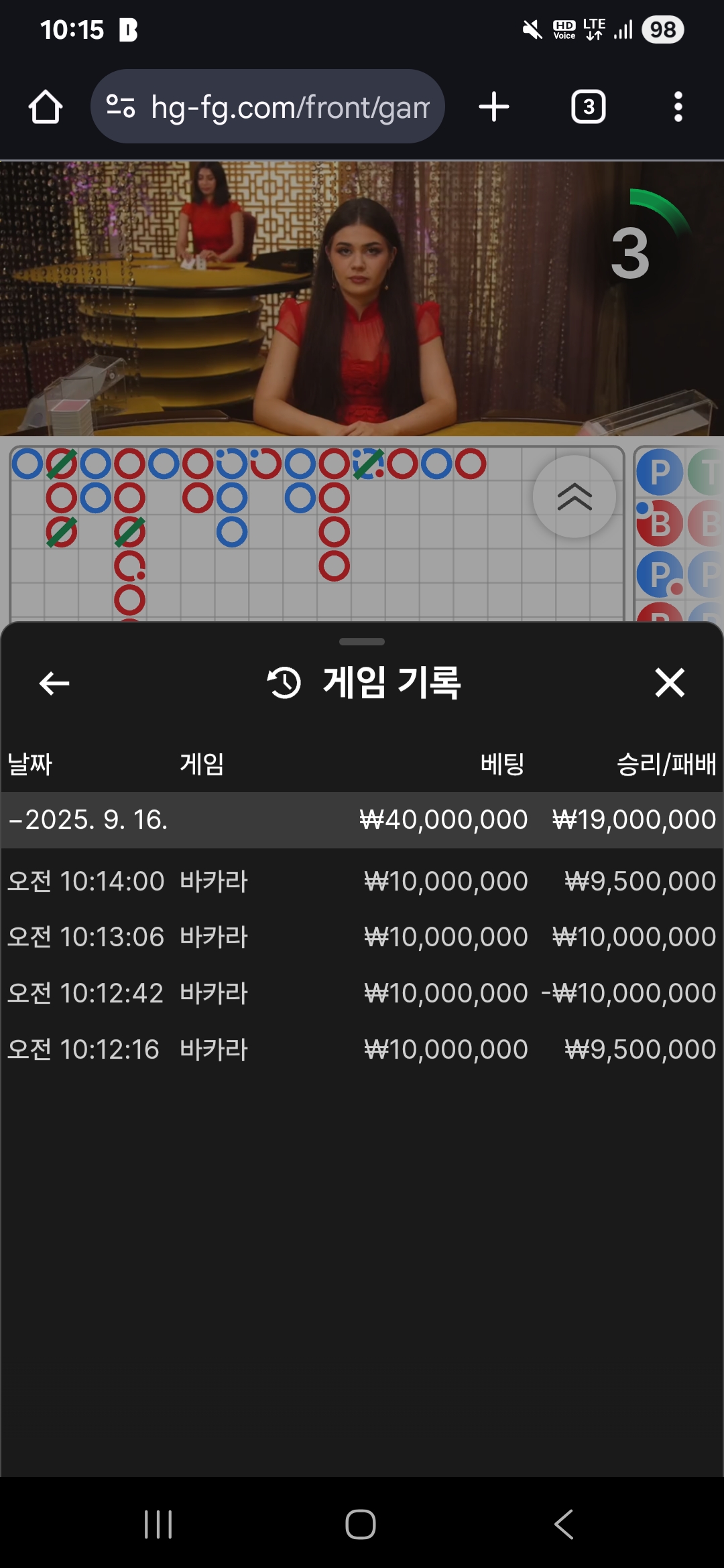Open a new browser tab
This screenshot has height=1568, width=724.
(494, 107)
